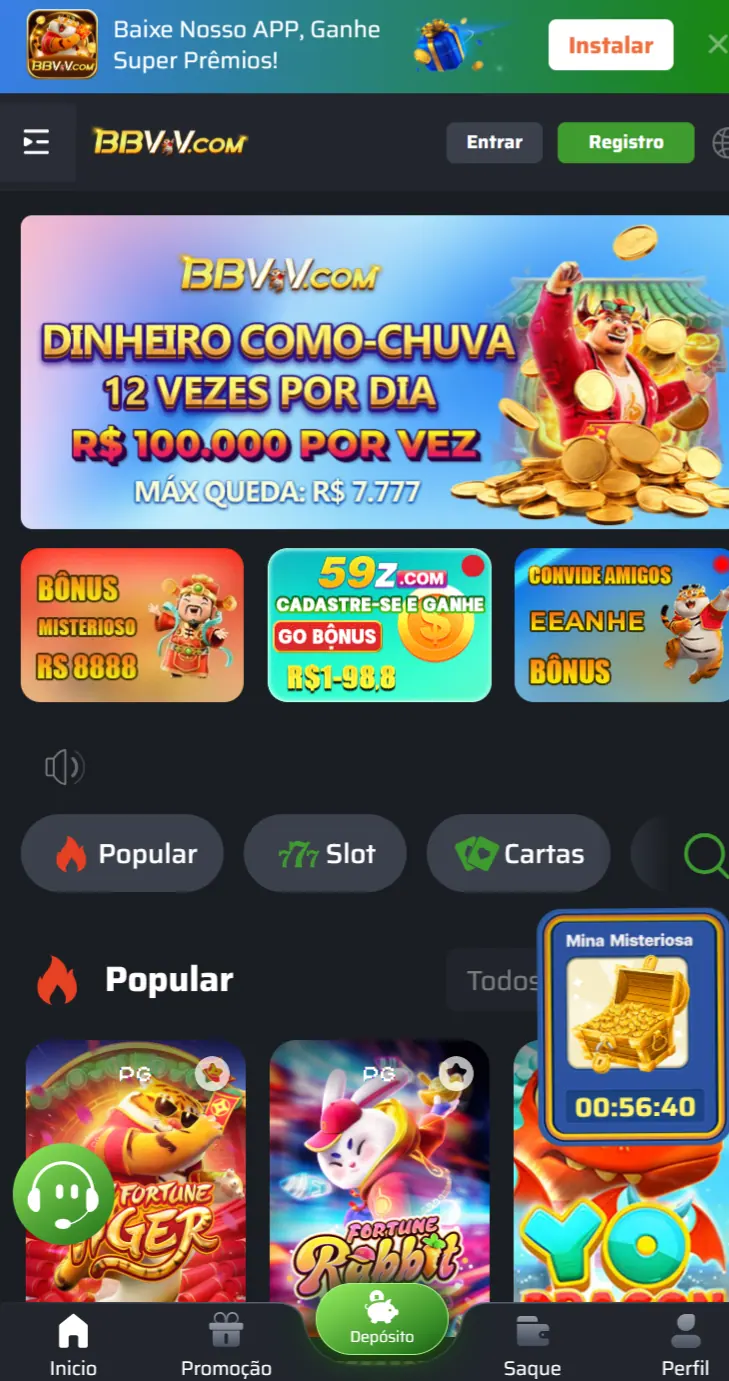Switch to the Cartas category
This screenshot has height=1381, width=729.
coord(518,853)
